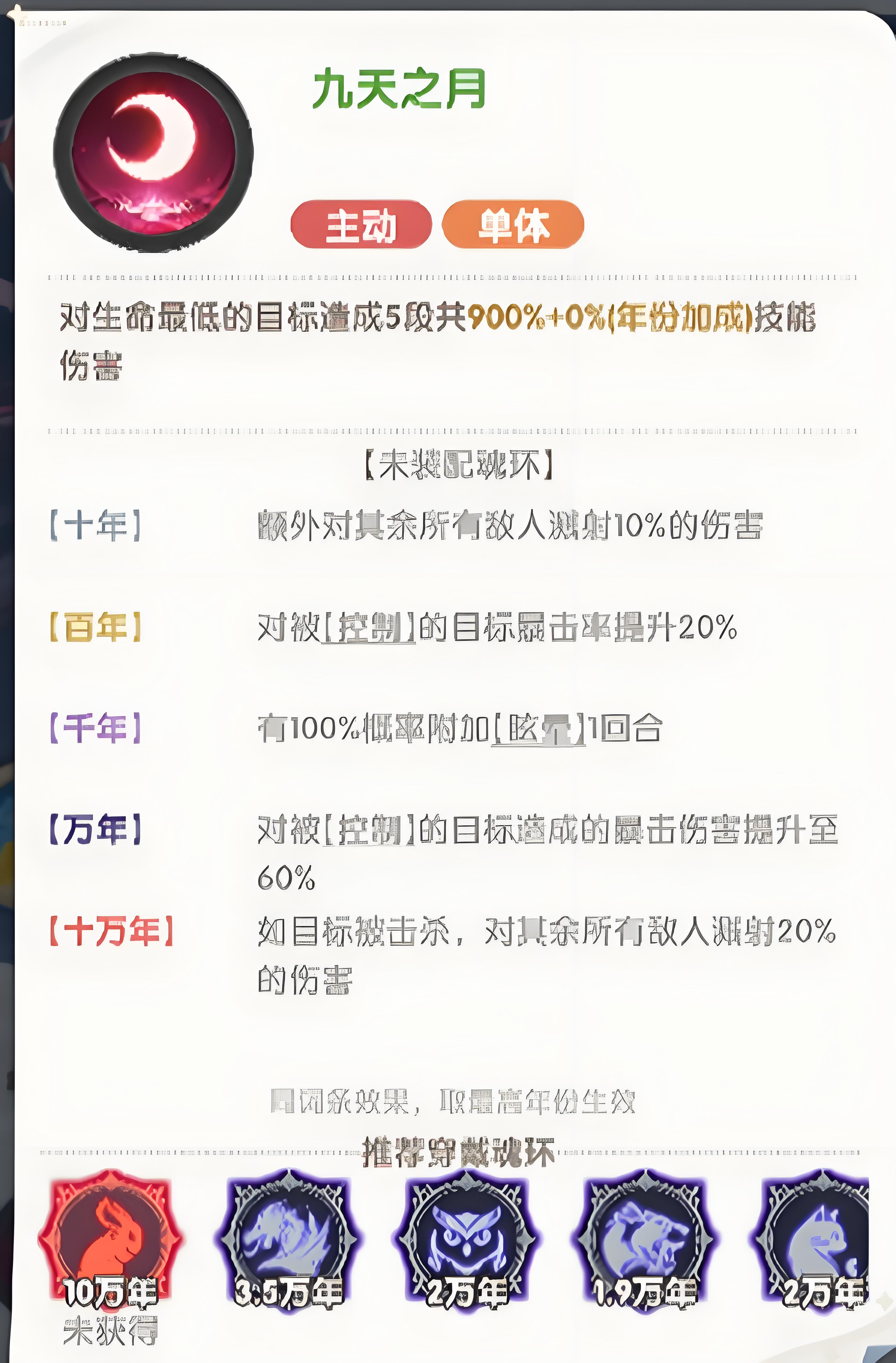Open the underlined [控制] keyword in 百年 row
896x1363 pixels.
[x=369, y=627]
